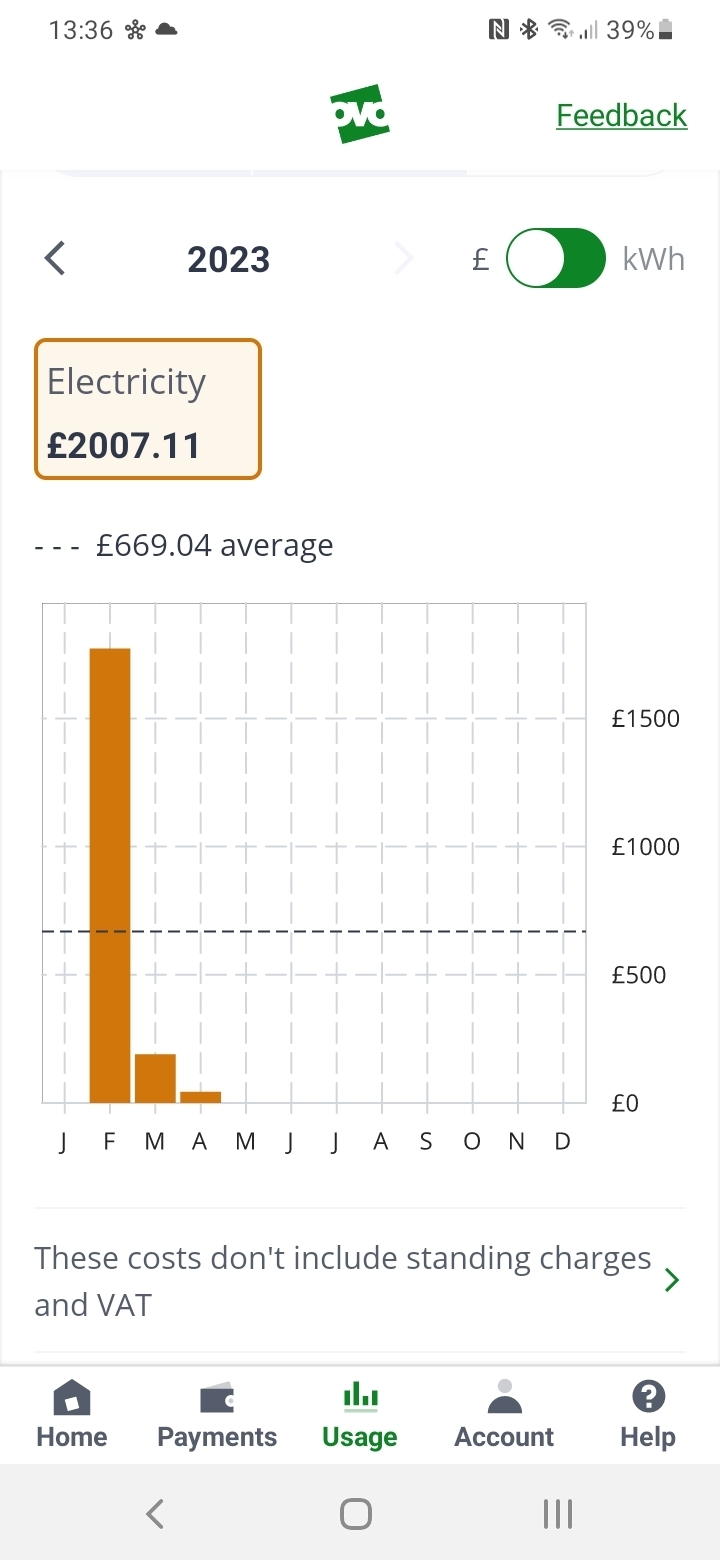
Task: Switch to the Home tab
Action: [72, 1415]
